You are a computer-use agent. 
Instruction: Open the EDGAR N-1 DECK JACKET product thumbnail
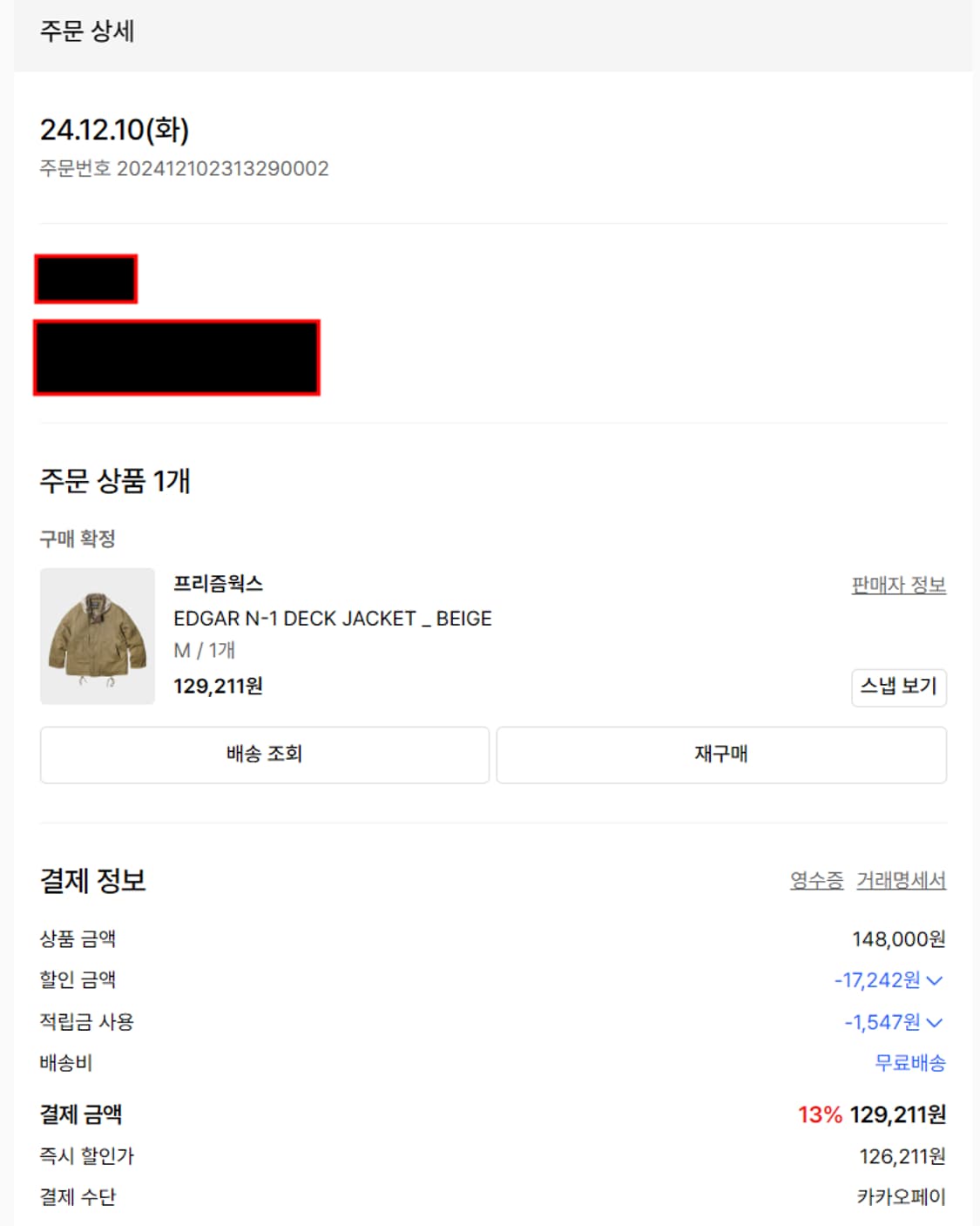(98, 637)
